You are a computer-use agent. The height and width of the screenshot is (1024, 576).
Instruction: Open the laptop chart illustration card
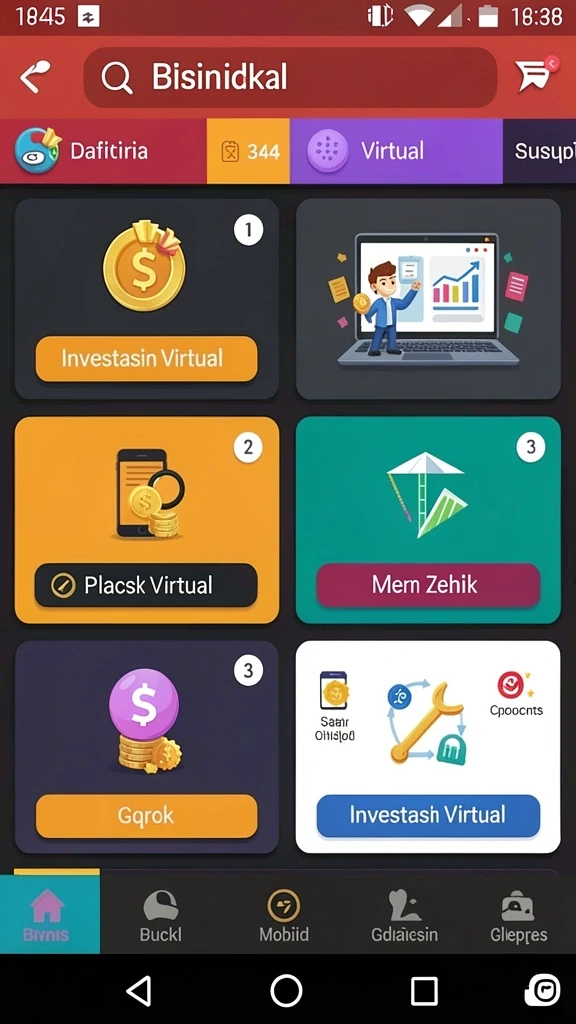tap(428, 299)
